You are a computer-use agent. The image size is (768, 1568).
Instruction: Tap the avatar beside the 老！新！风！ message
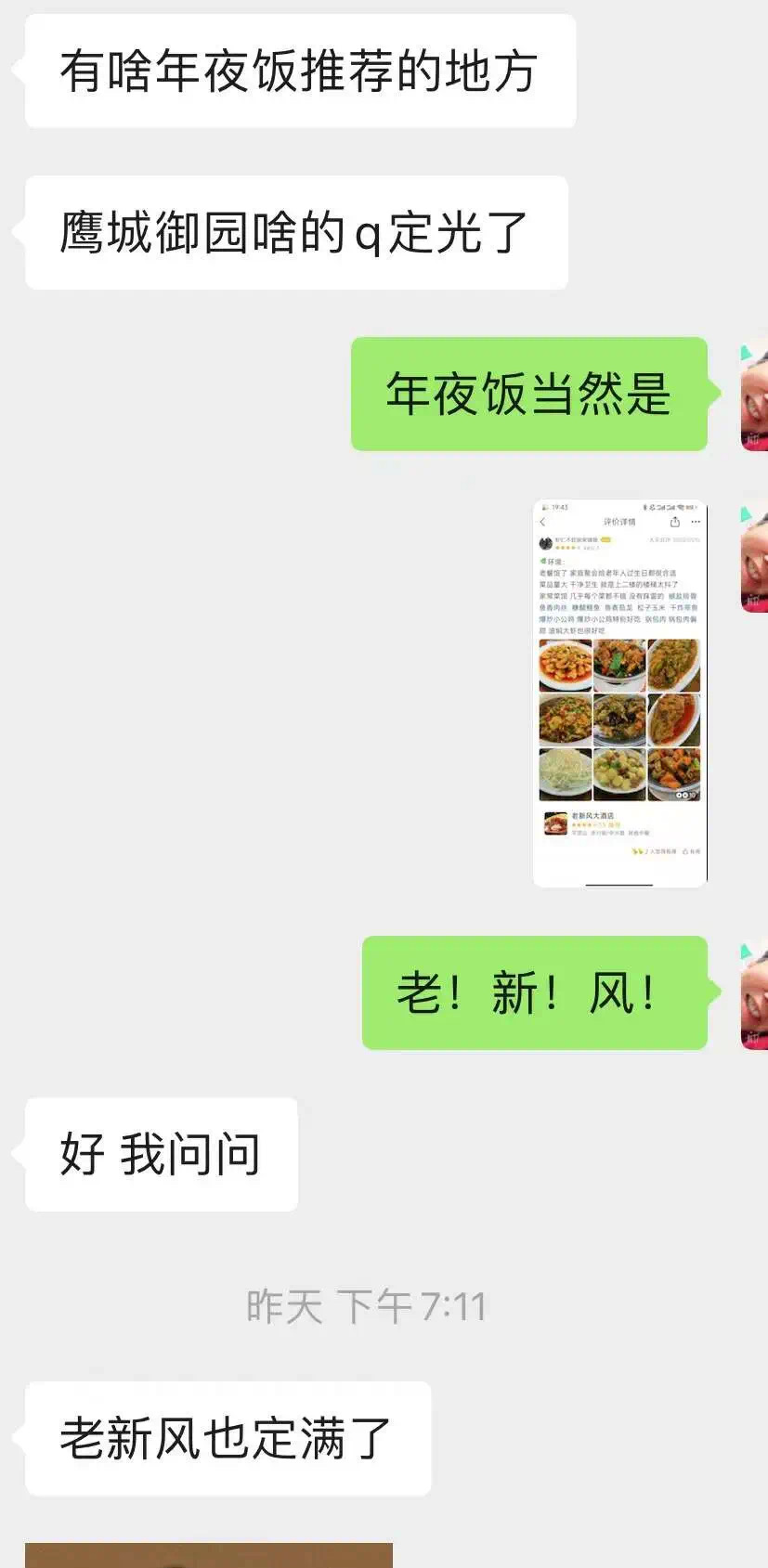pos(754,994)
